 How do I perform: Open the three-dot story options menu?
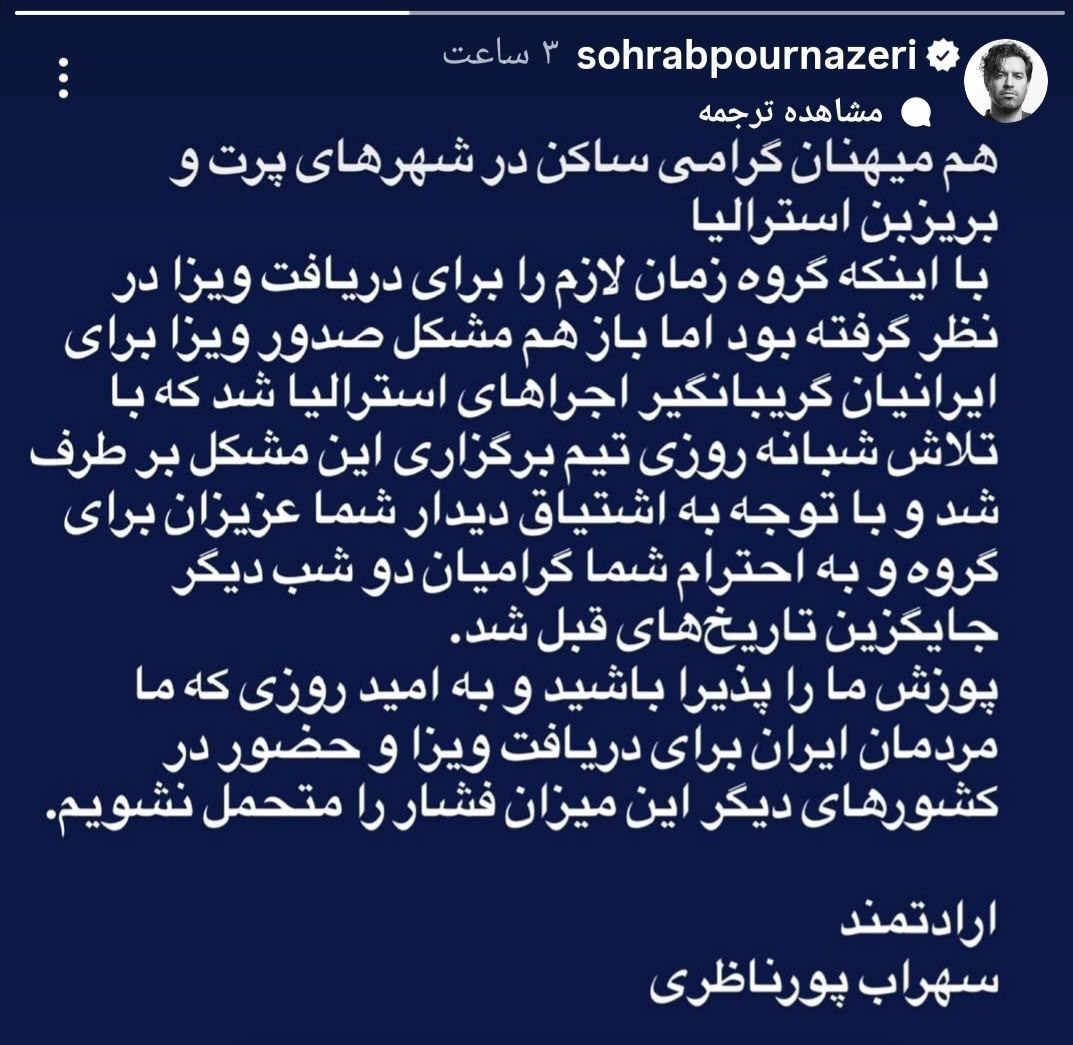(x=63, y=78)
